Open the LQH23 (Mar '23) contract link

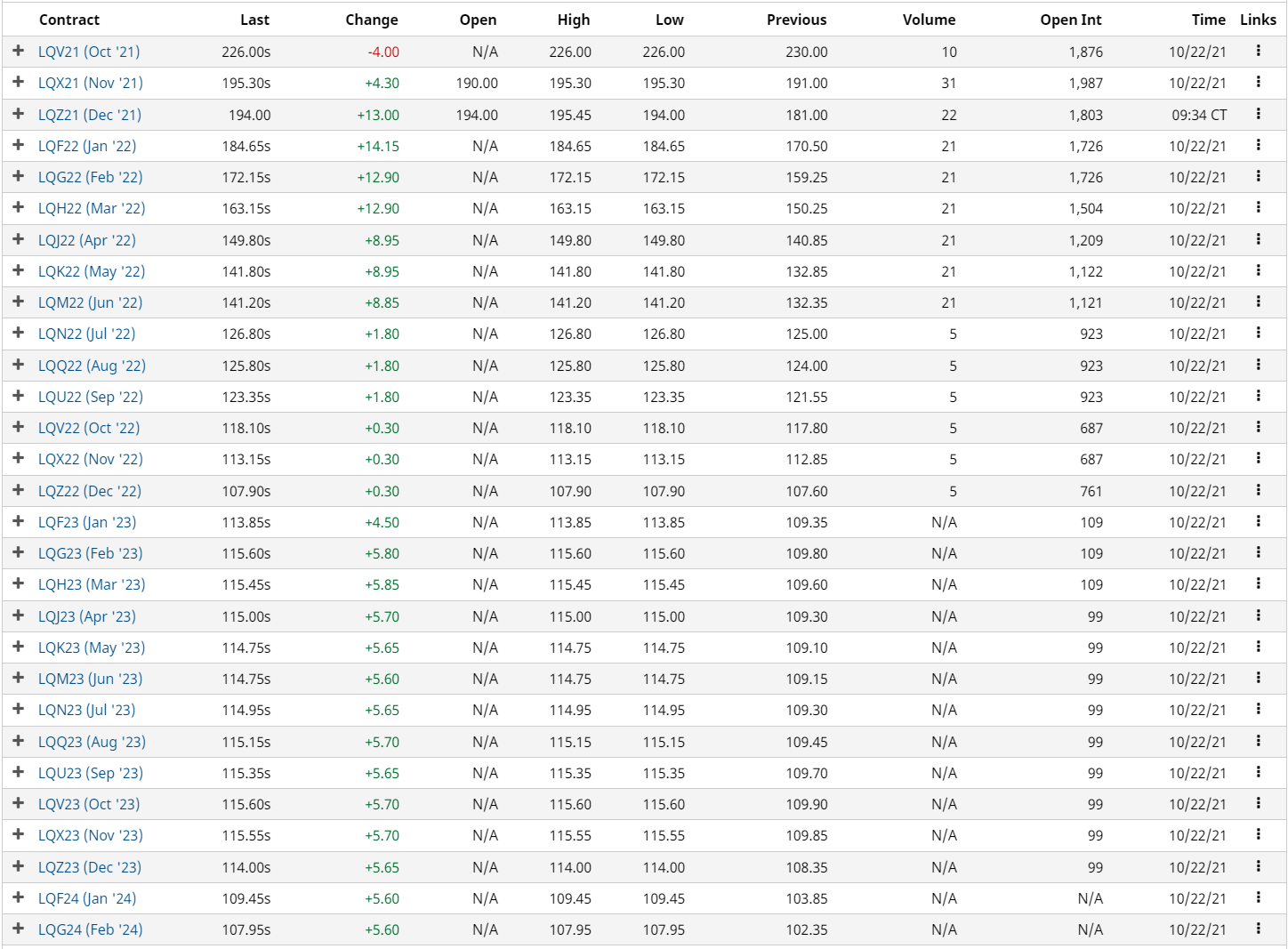(x=91, y=584)
